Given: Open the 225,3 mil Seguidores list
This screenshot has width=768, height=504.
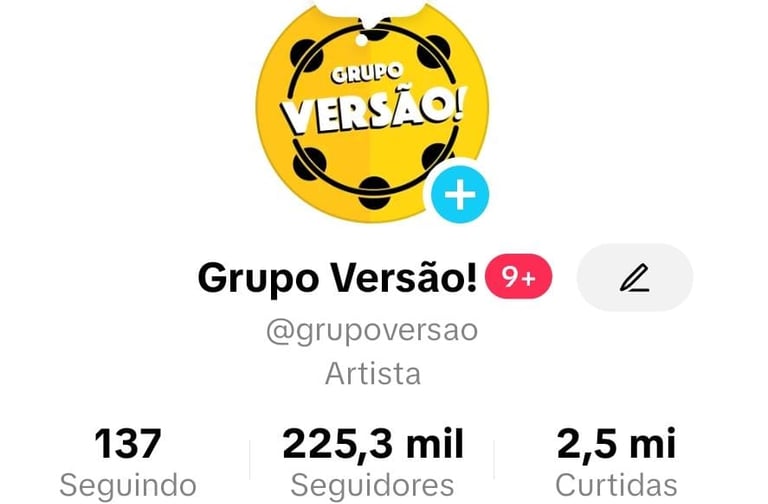Looking at the screenshot, I should pyautogui.click(x=373, y=462).
